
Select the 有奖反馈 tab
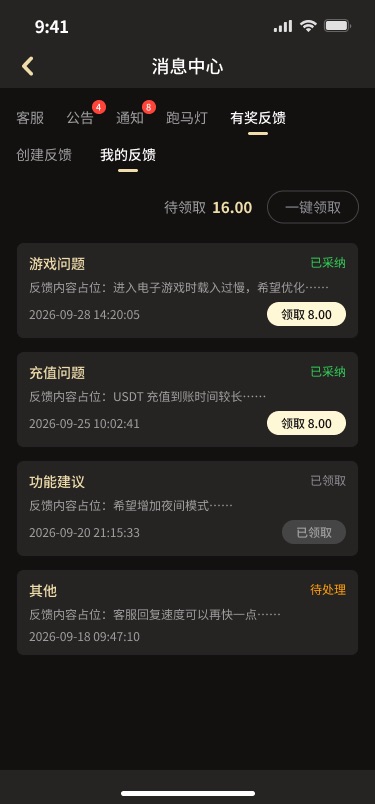click(x=258, y=118)
